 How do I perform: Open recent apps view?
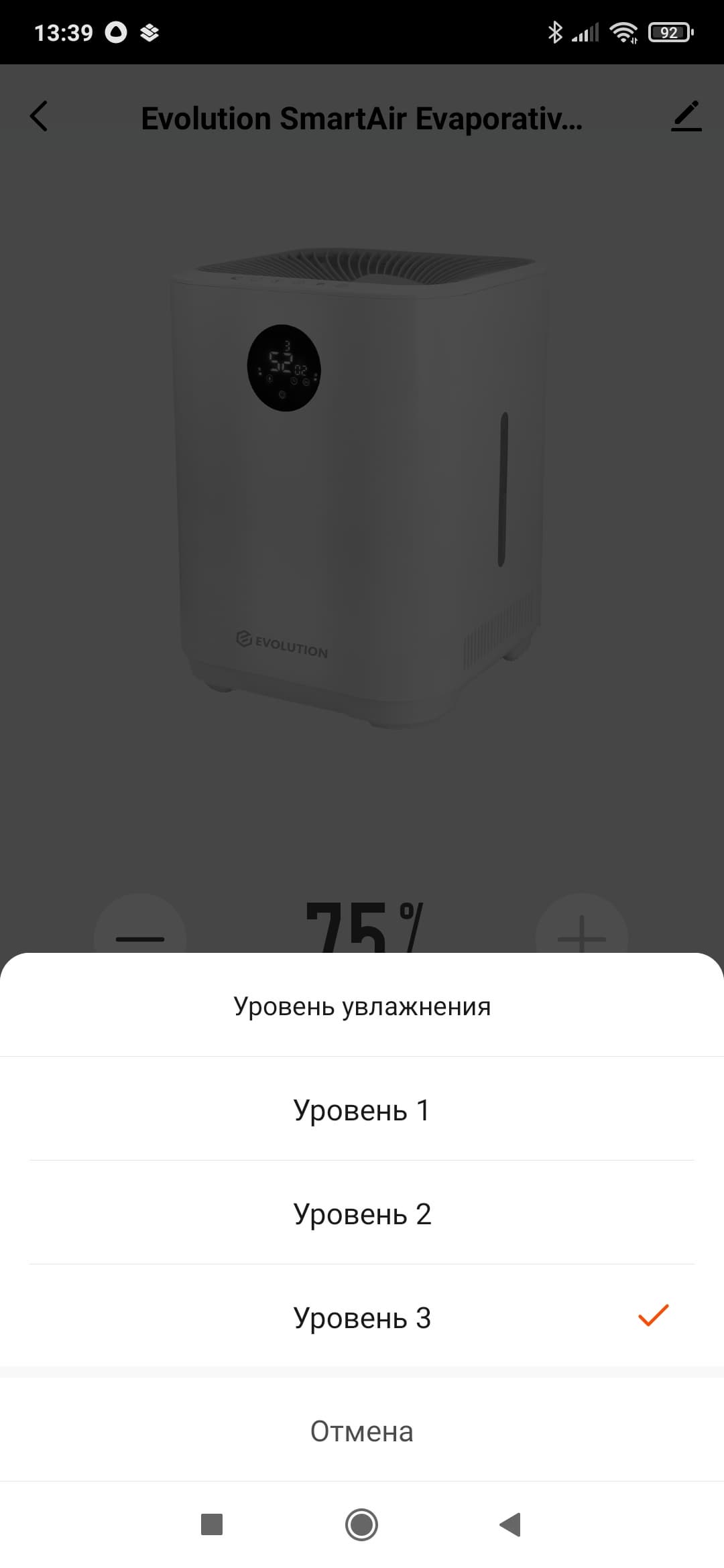(x=212, y=1524)
